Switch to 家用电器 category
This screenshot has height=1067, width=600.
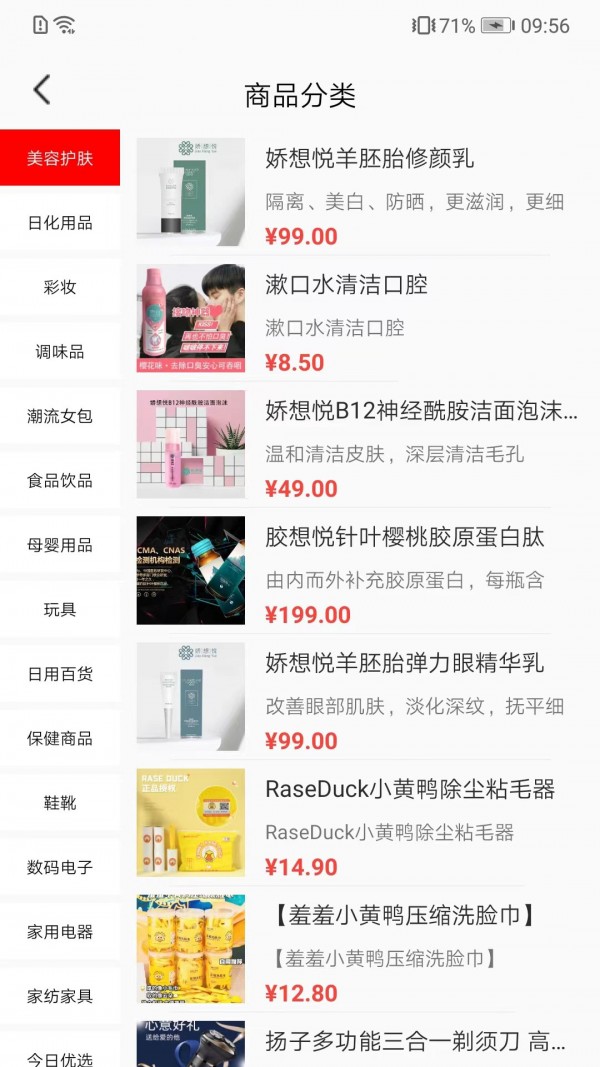tap(60, 932)
